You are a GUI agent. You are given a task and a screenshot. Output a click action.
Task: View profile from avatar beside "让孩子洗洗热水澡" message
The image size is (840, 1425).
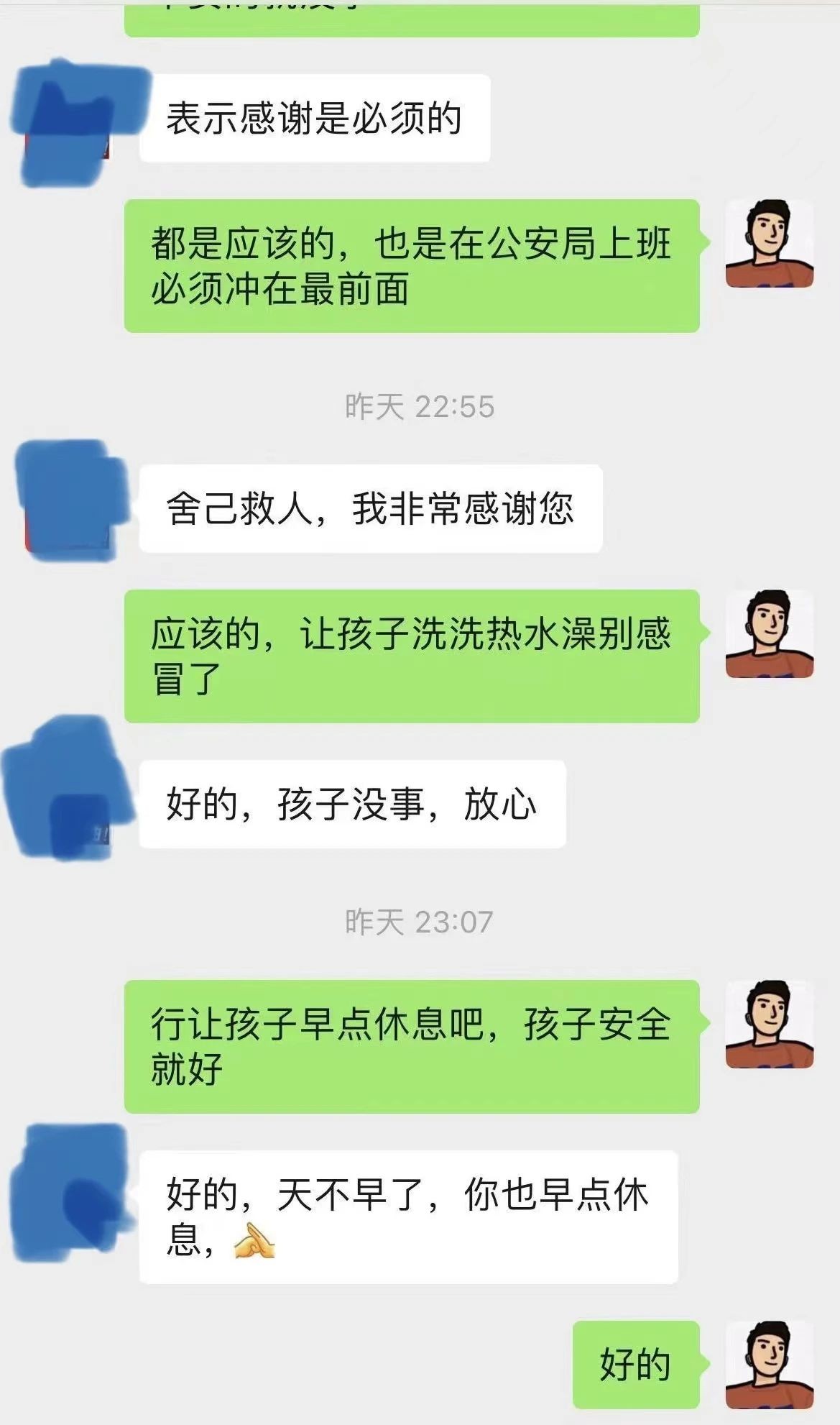pos(769,633)
